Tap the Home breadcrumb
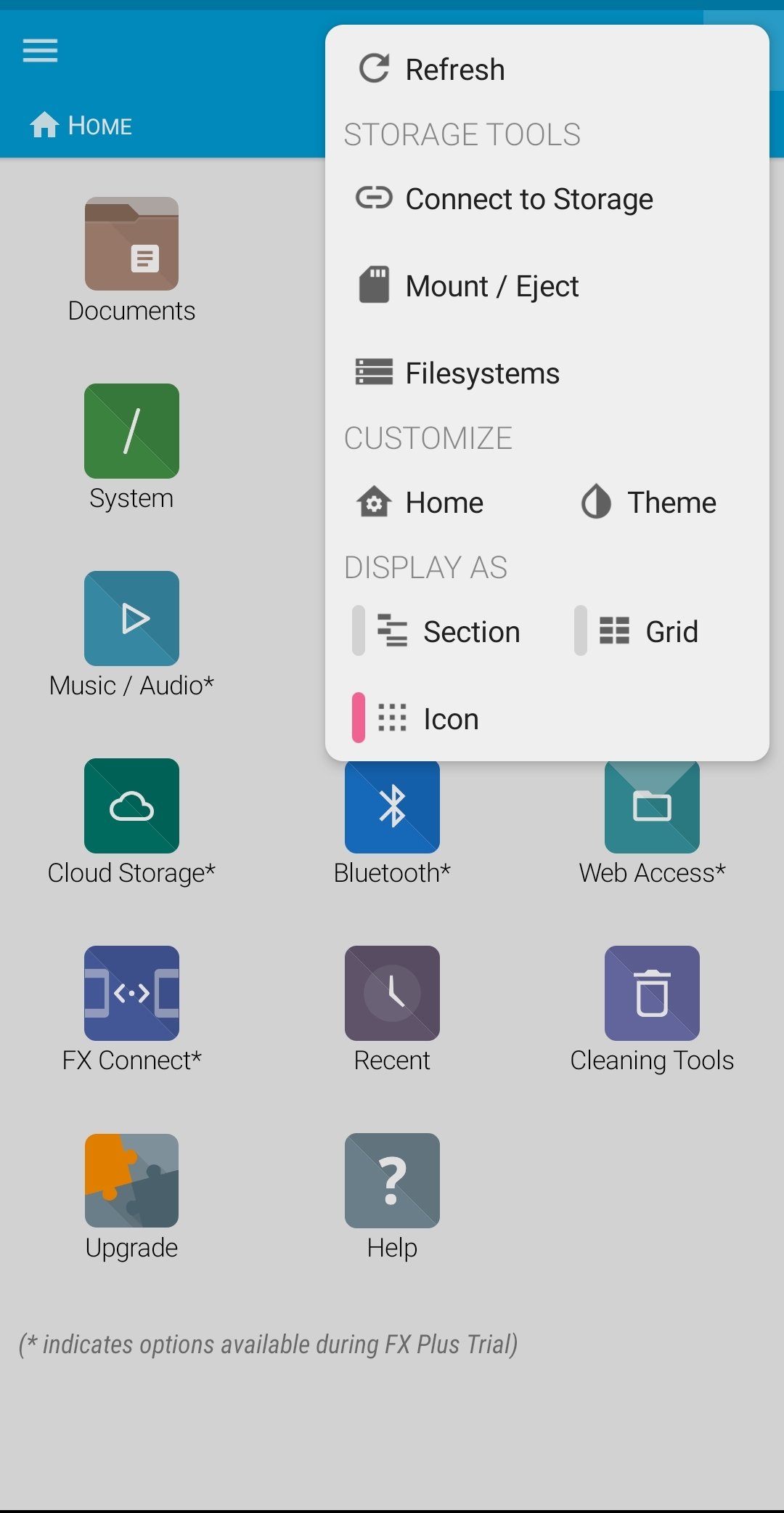This screenshot has height=1513, width=784. [82, 125]
